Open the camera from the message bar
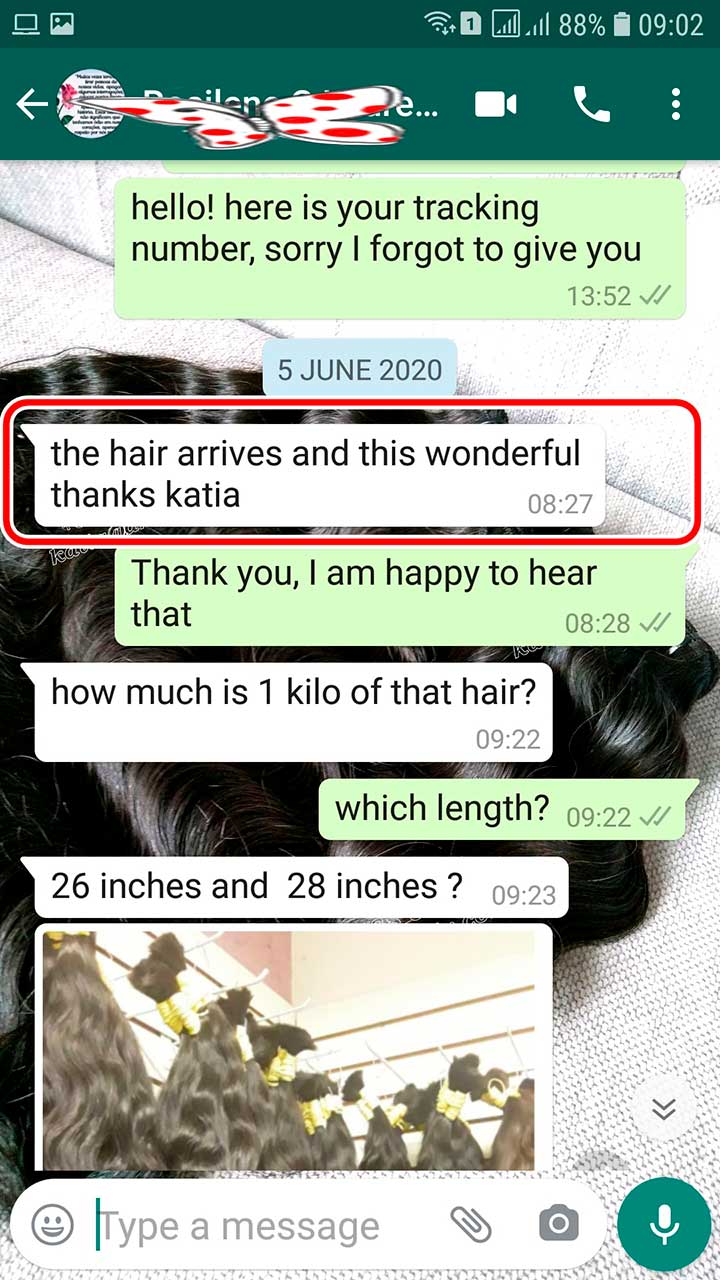Screen dimensions: 720x1280 click(x=558, y=1223)
